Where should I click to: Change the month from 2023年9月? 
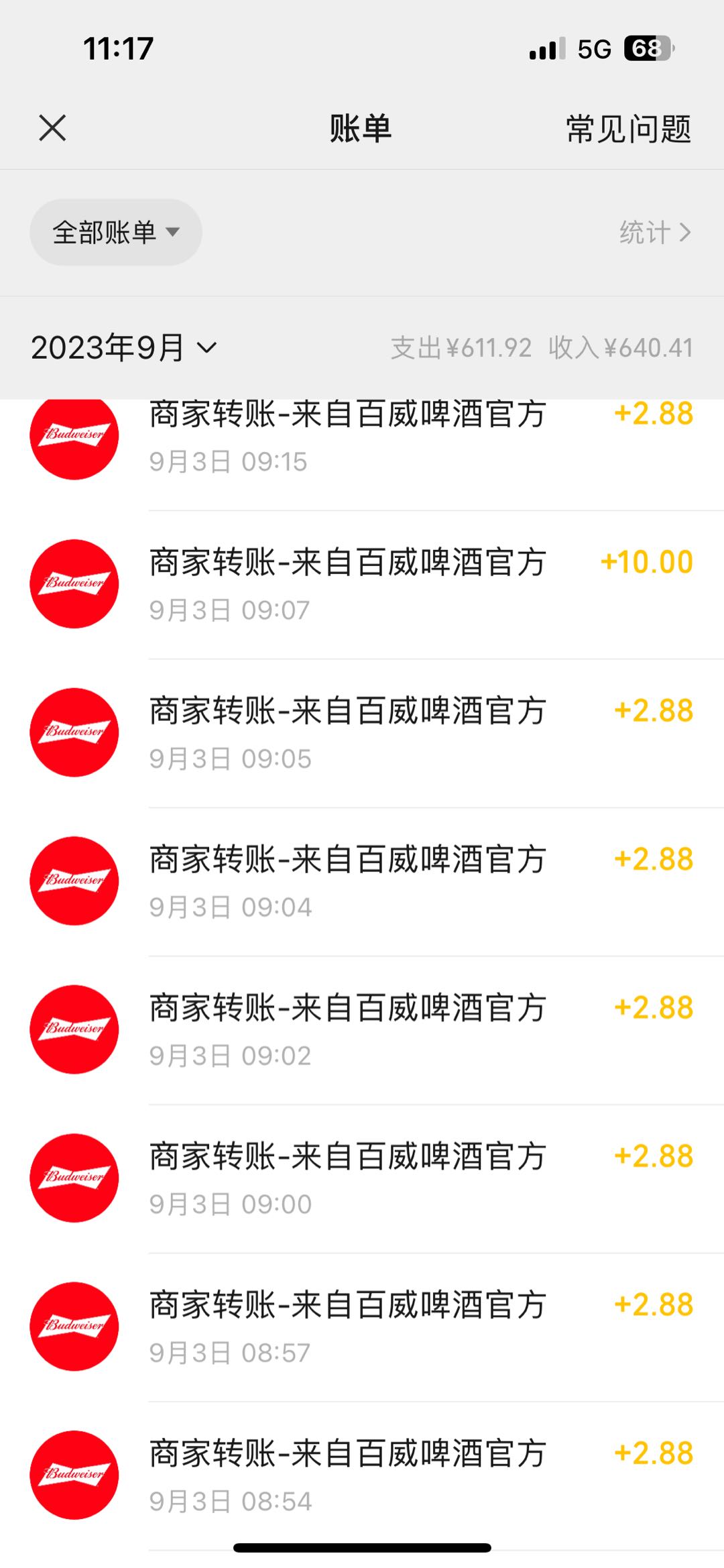pos(124,347)
